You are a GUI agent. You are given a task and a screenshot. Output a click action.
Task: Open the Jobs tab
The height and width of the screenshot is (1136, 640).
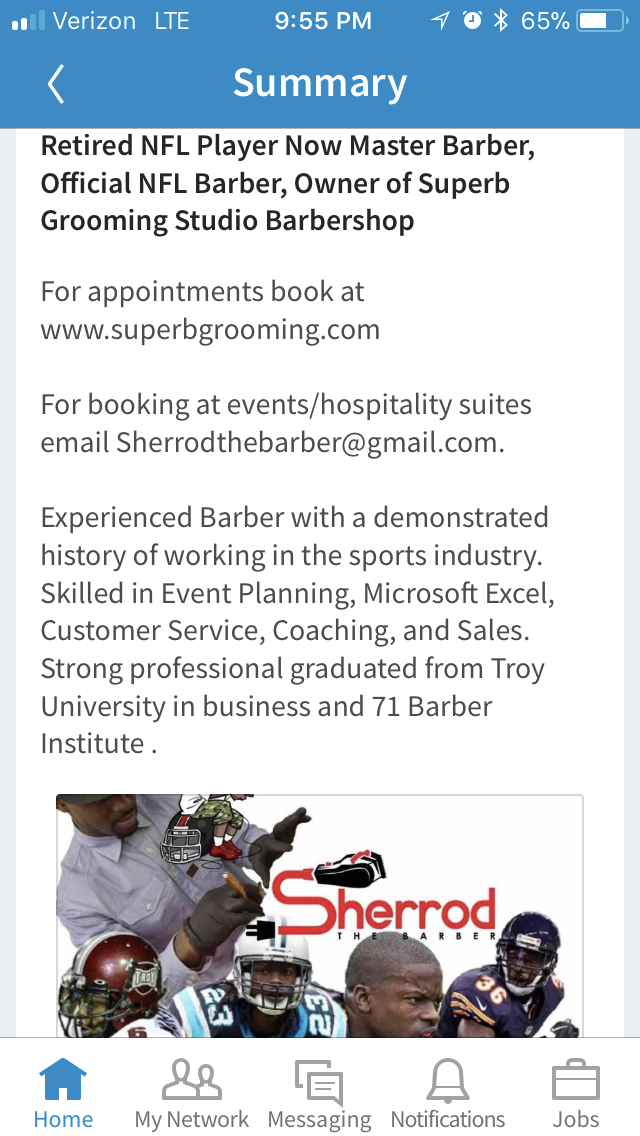[575, 1095]
